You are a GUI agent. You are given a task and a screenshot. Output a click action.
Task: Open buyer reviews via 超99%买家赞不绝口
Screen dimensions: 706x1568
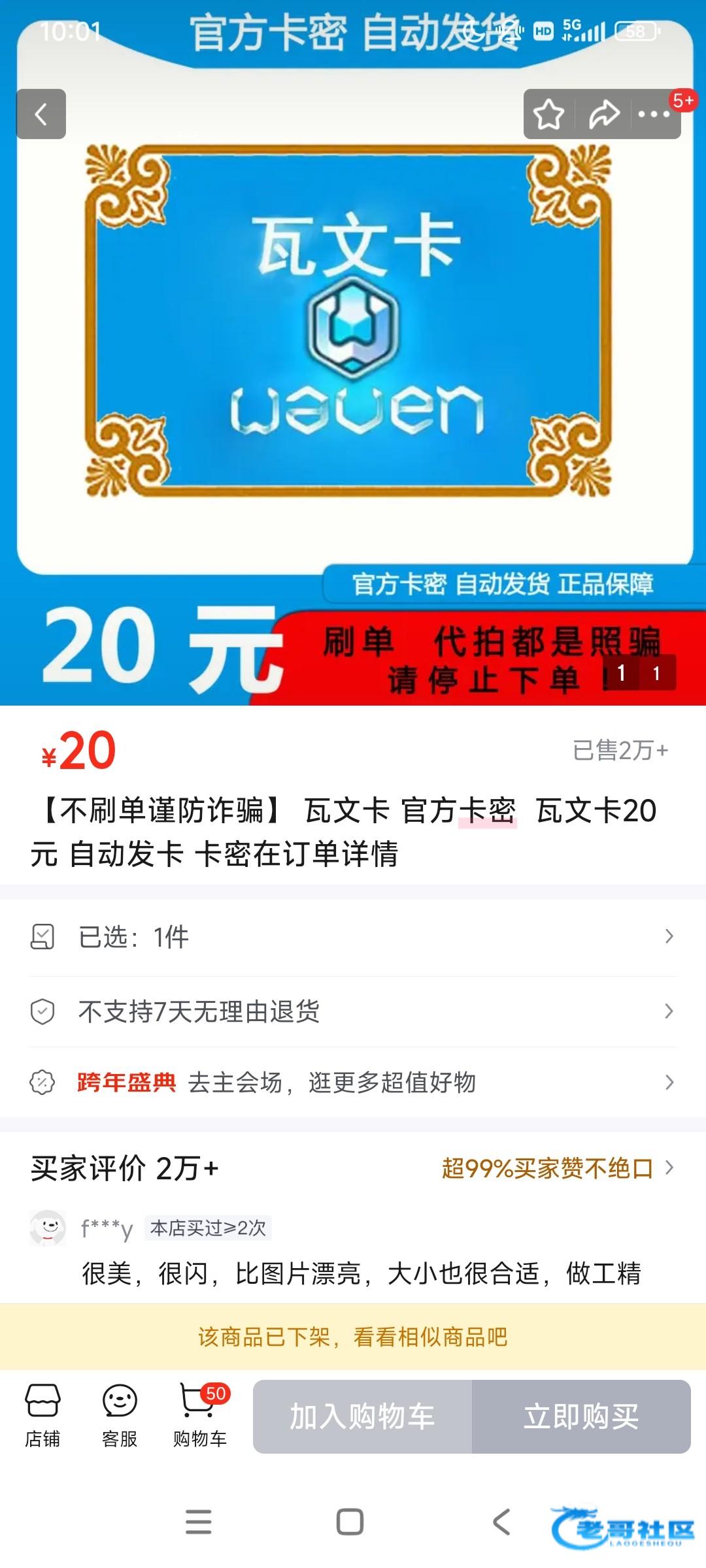[x=556, y=1168]
